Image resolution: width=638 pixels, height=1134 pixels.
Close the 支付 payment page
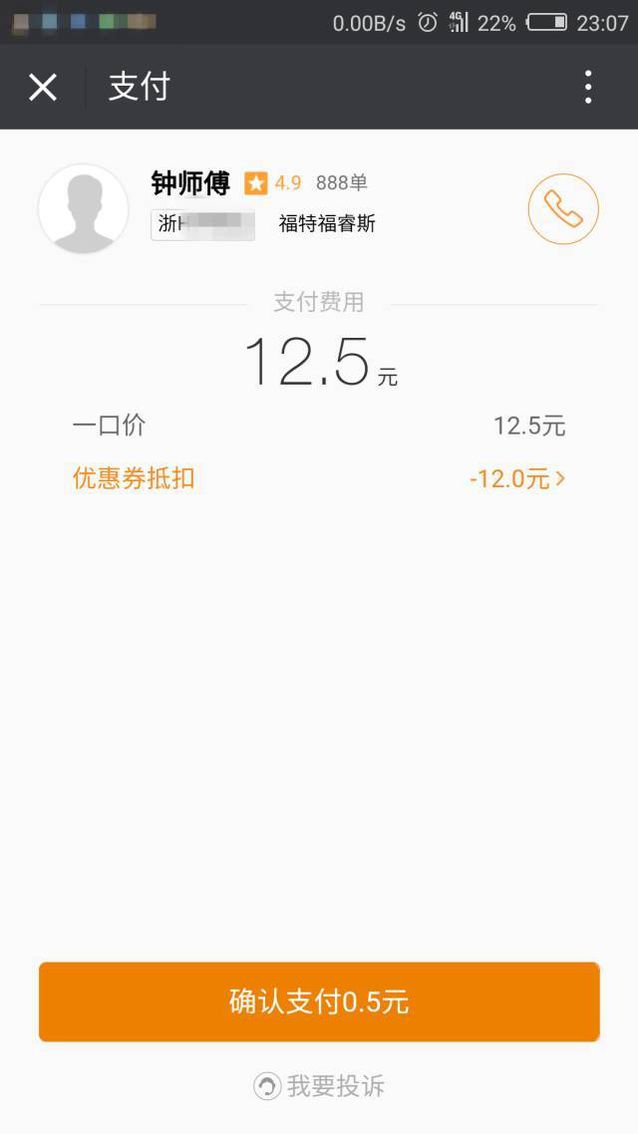pos(43,88)
